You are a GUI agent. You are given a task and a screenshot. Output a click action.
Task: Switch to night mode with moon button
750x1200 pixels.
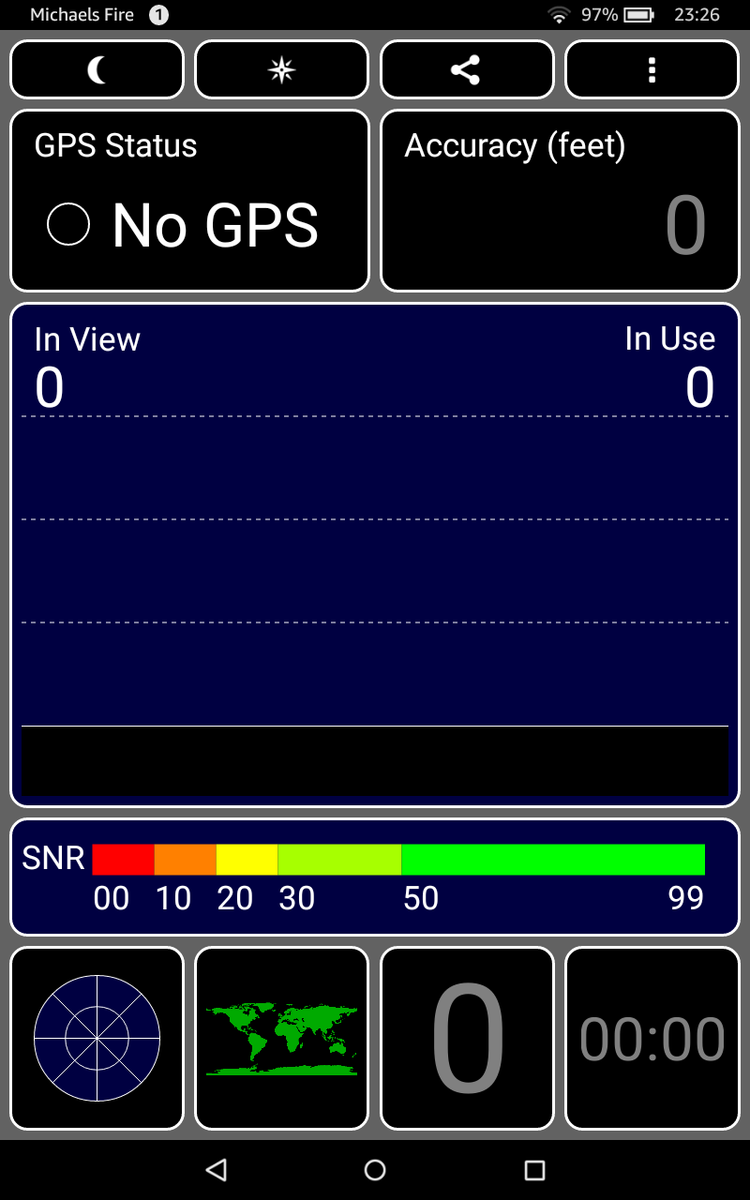click(x=97, y=70)
